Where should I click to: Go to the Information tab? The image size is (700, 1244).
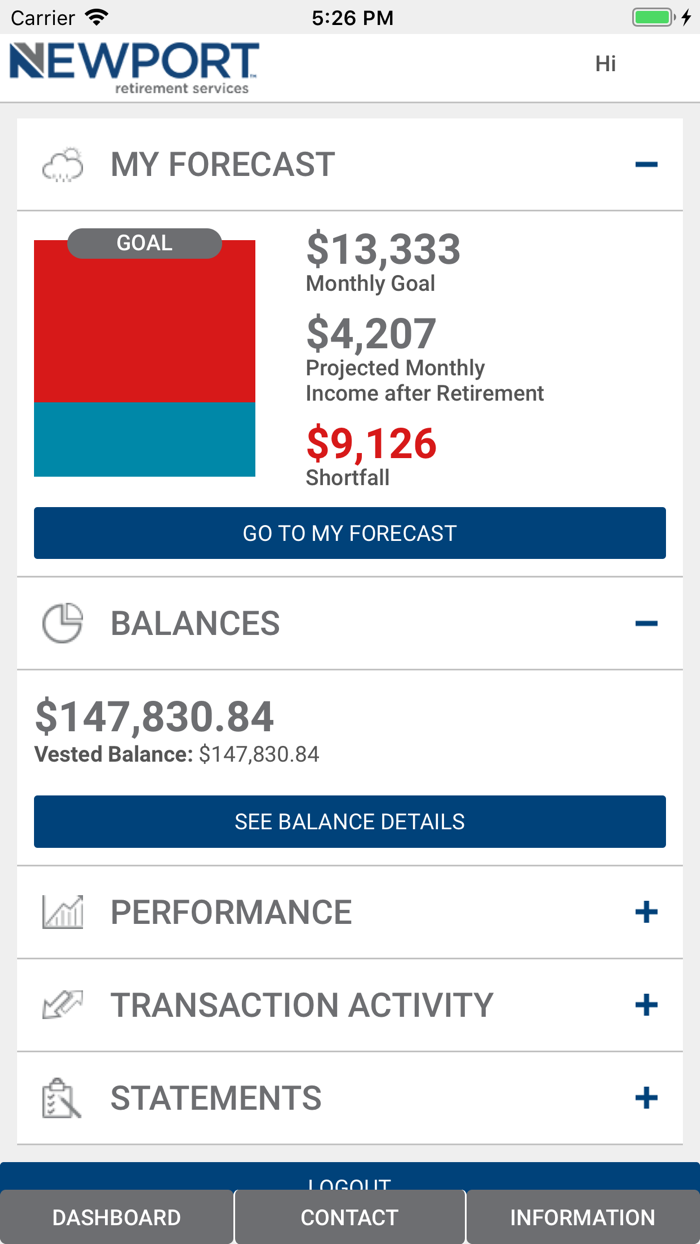[x=583, y=1217]
